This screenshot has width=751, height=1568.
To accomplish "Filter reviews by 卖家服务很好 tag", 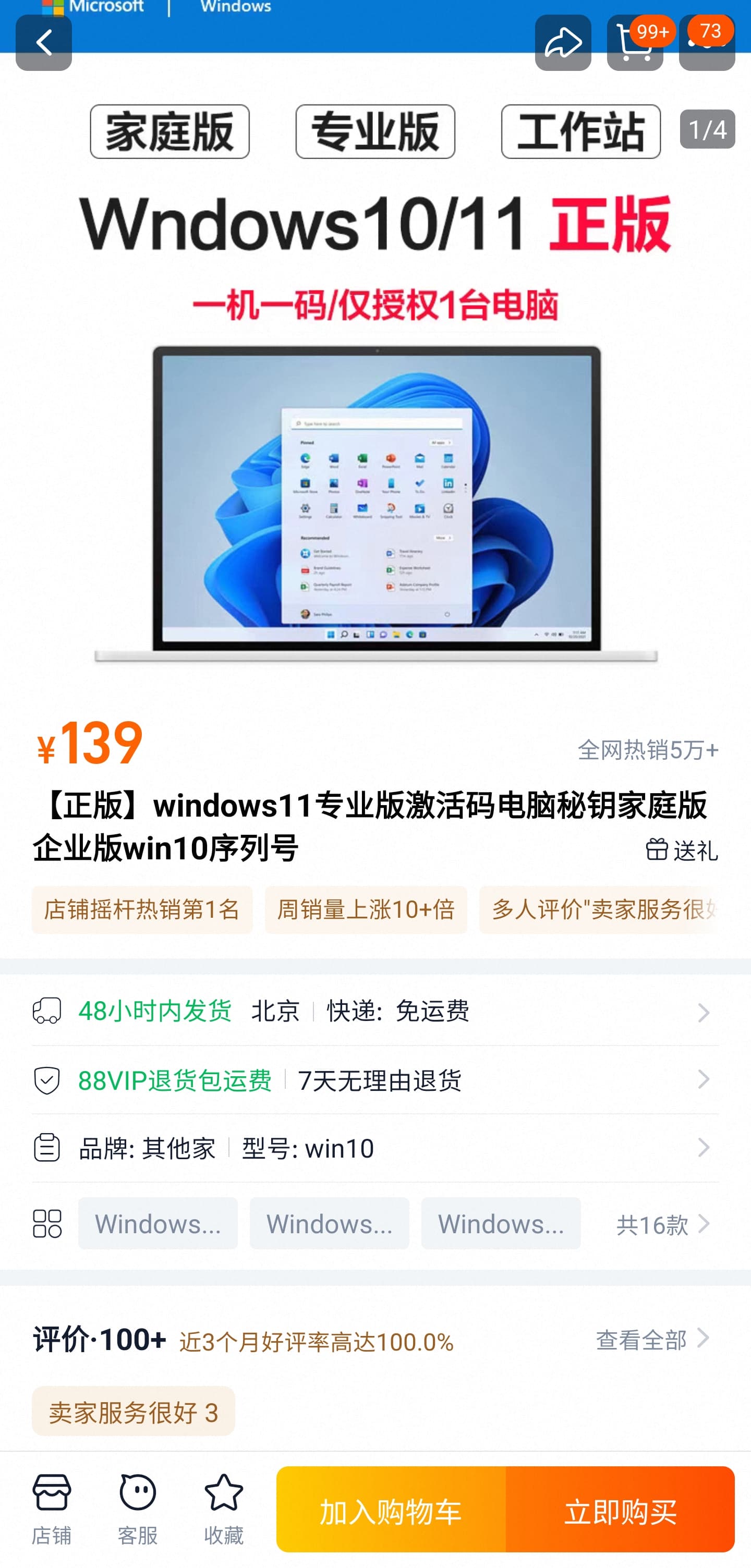I will pyautogui.click(x=134, y=1412).
